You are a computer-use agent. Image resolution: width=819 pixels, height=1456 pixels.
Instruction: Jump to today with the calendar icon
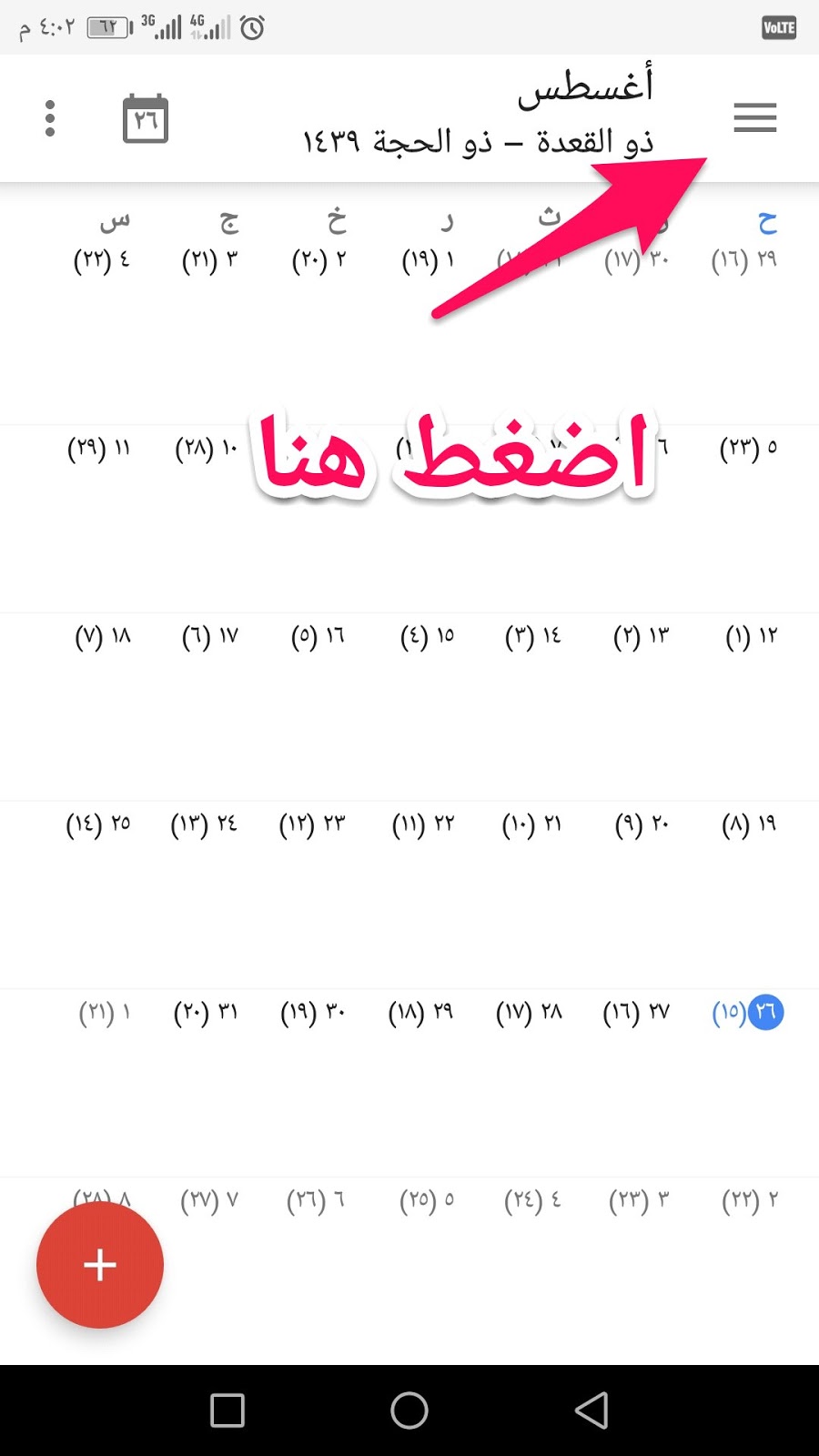click(146, 118)
